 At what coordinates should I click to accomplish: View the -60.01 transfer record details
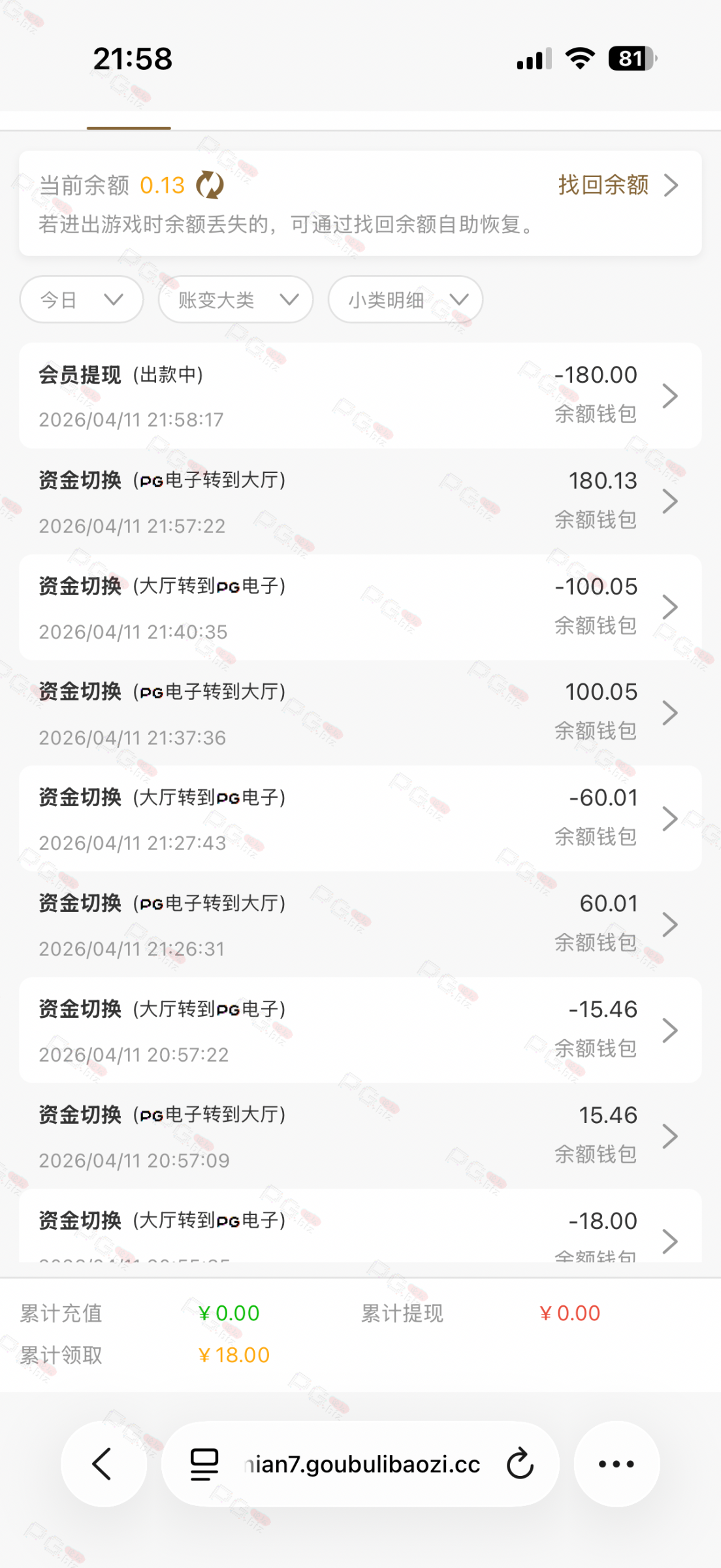(x=360, y=819)
